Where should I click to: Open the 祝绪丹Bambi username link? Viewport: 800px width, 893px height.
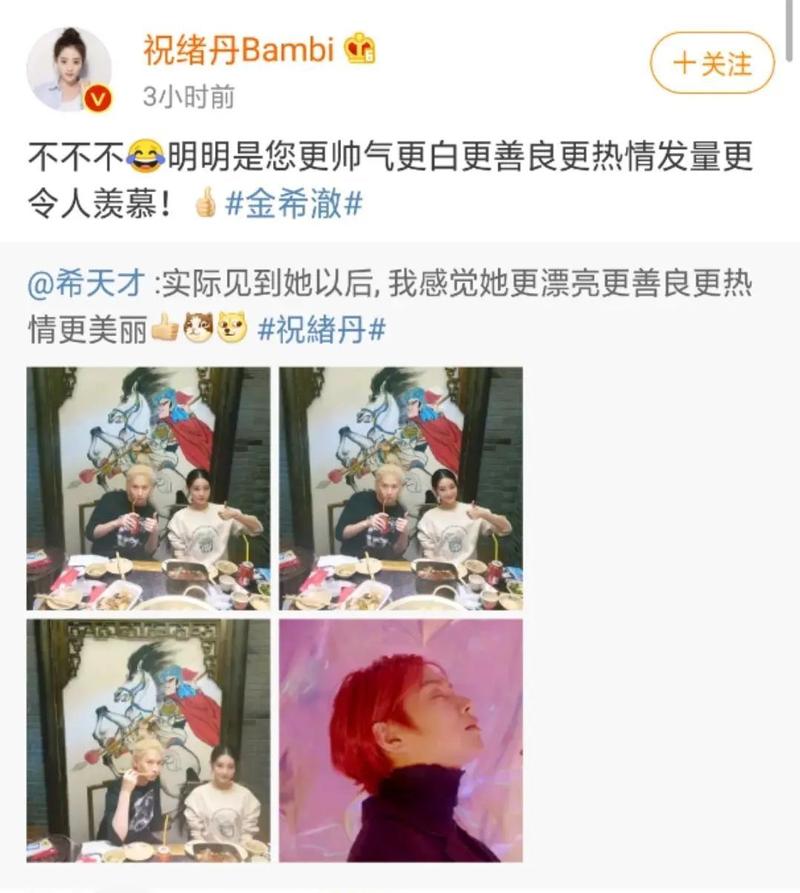[238, 48]
